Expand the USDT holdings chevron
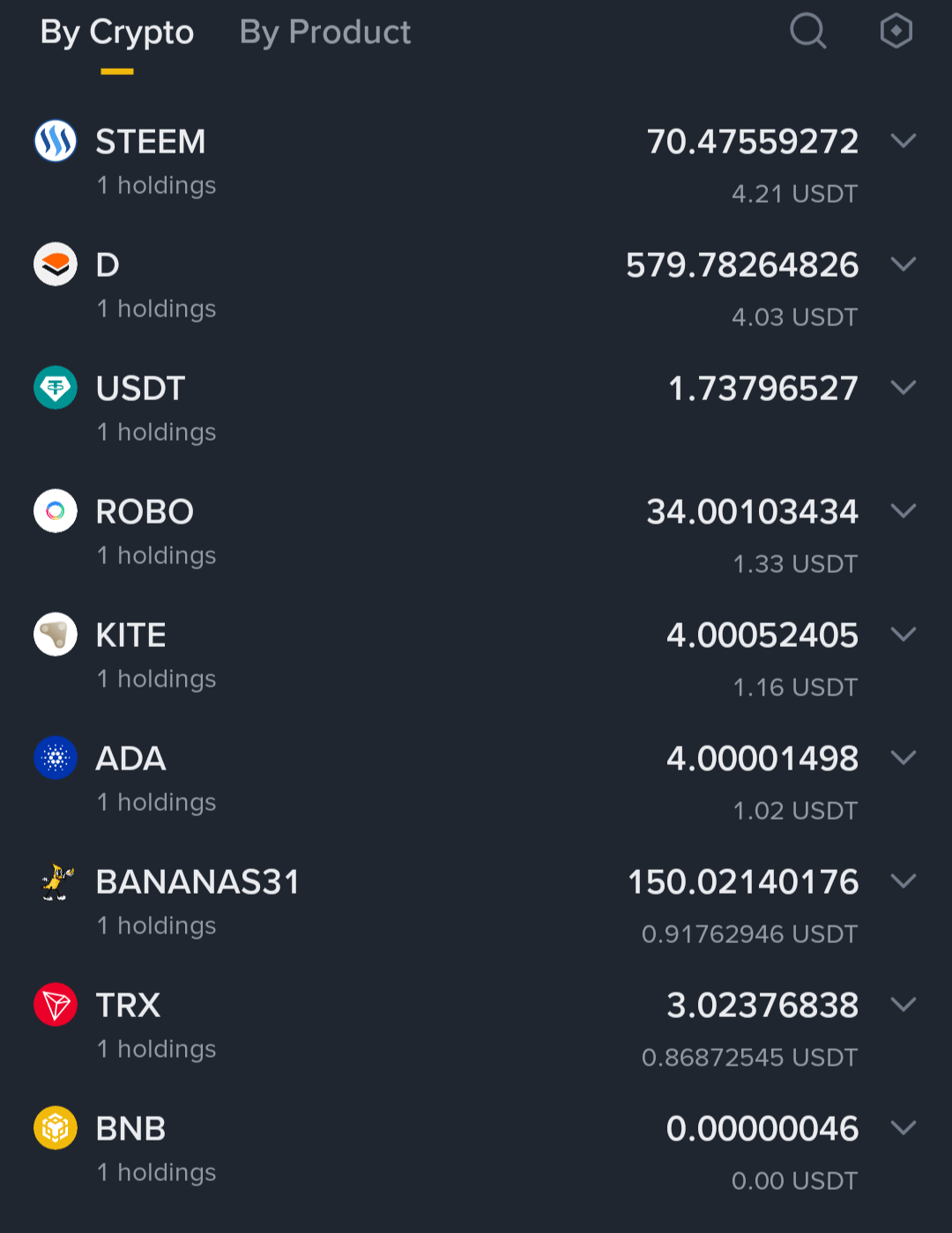952x1233 pixels. coord(904,388)
